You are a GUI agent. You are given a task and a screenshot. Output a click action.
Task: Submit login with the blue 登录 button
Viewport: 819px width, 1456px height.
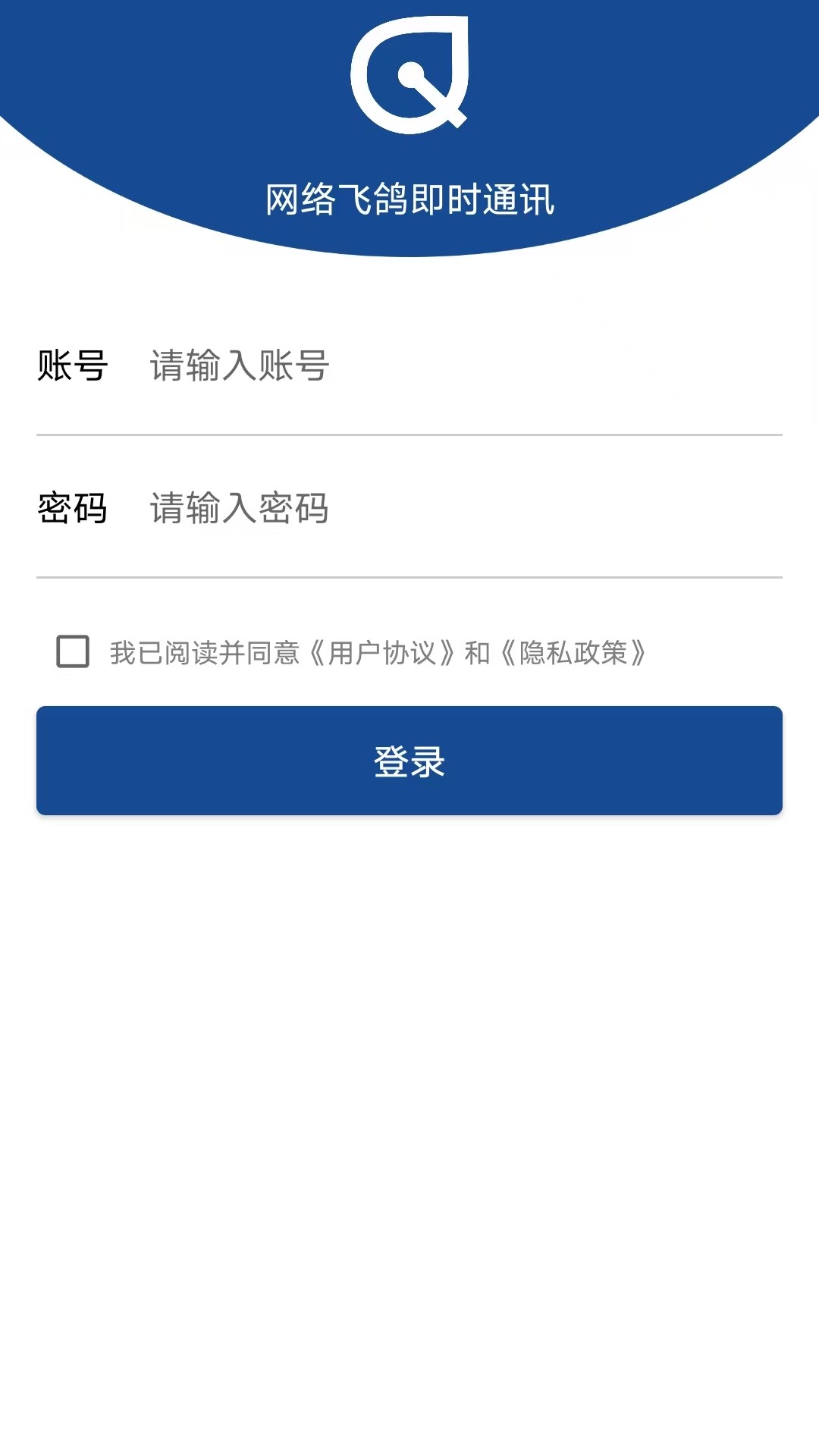pos(409,761)
